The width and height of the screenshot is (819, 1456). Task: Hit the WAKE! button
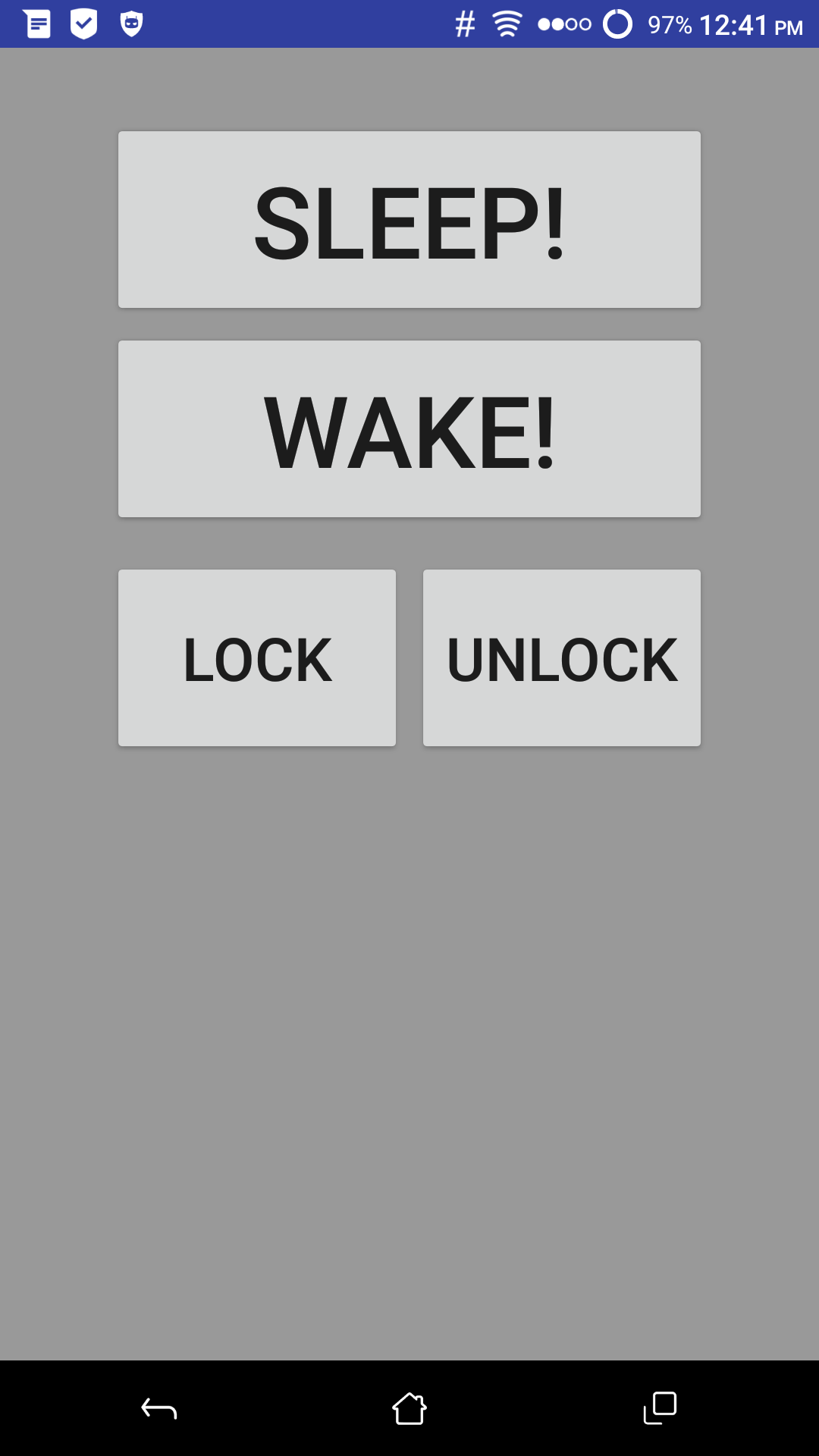click(x=409, y=429)
